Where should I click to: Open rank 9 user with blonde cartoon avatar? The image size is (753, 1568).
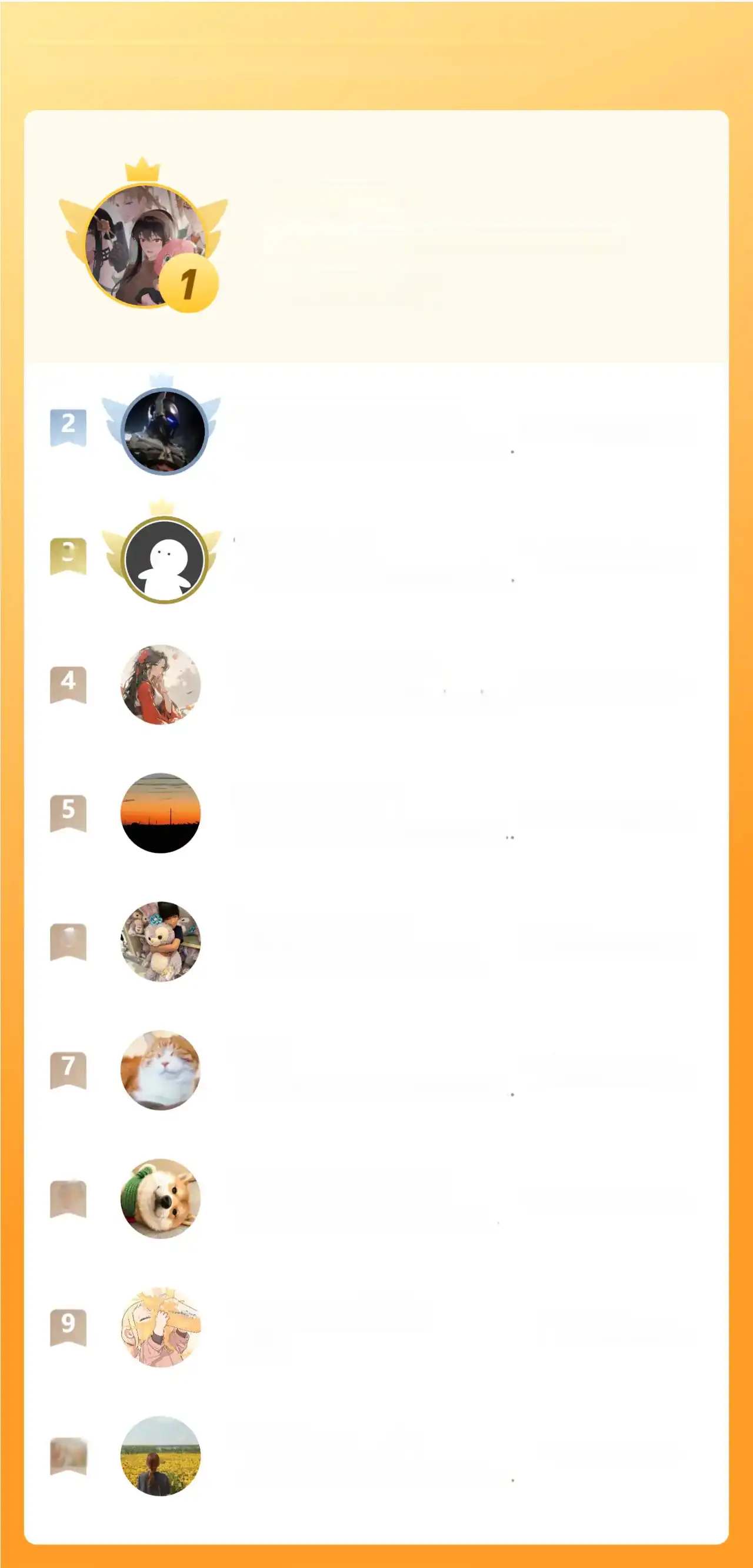161,1327
